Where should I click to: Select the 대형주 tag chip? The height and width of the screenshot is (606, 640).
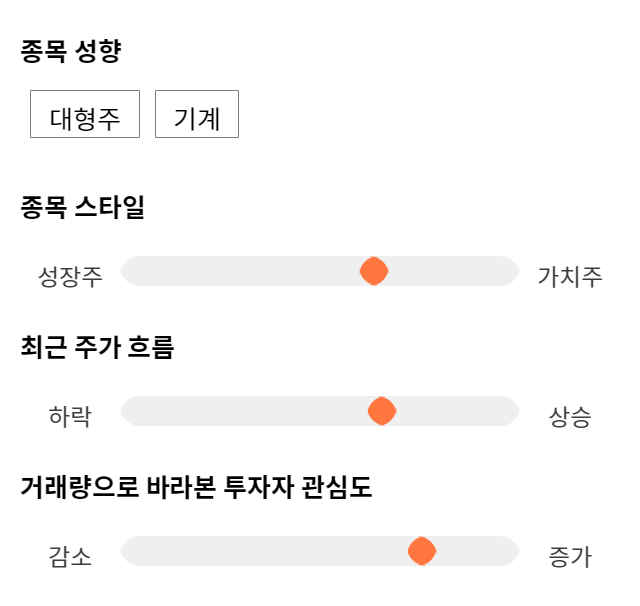click(85, 114)
